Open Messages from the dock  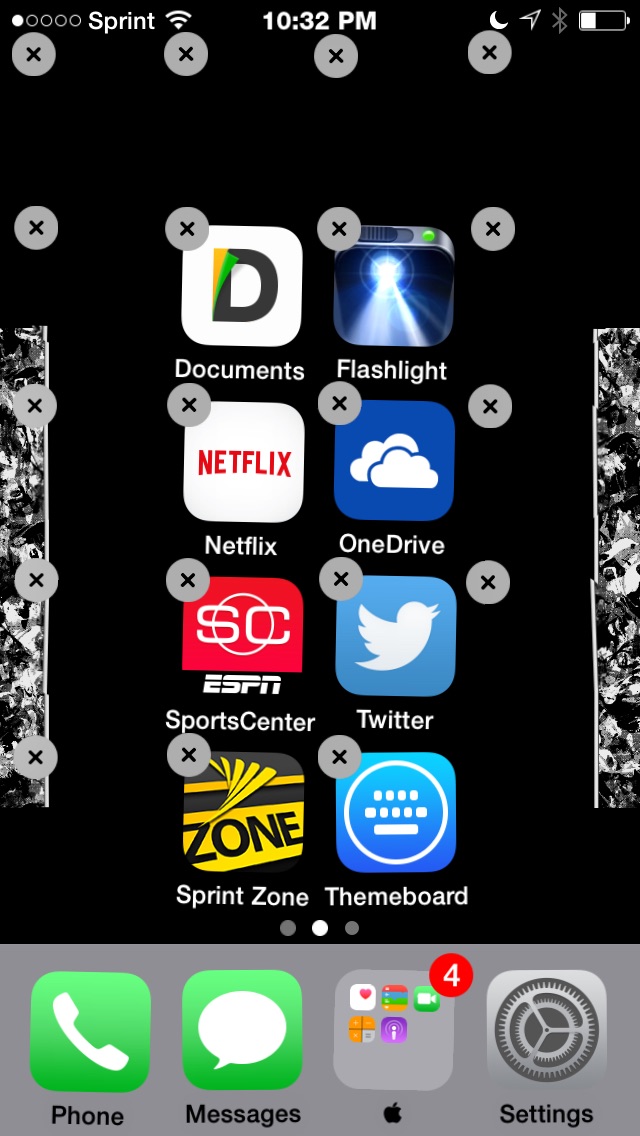(x=242, y=1031)
